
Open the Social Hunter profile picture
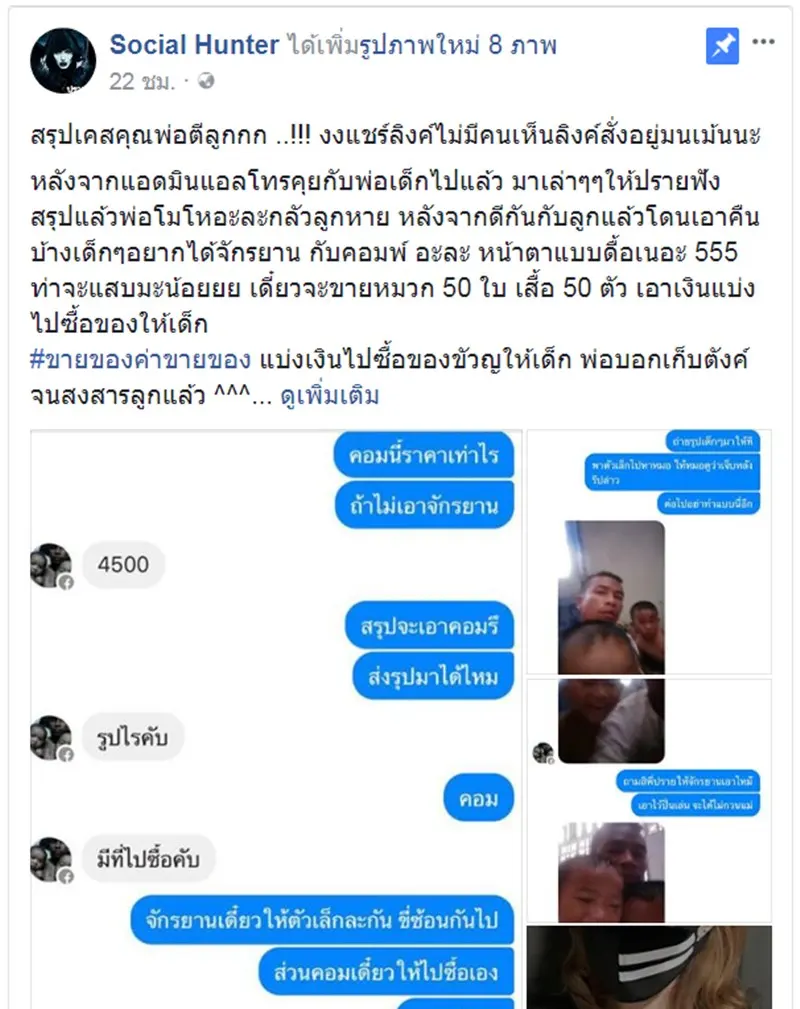click(x=64, y=61)
